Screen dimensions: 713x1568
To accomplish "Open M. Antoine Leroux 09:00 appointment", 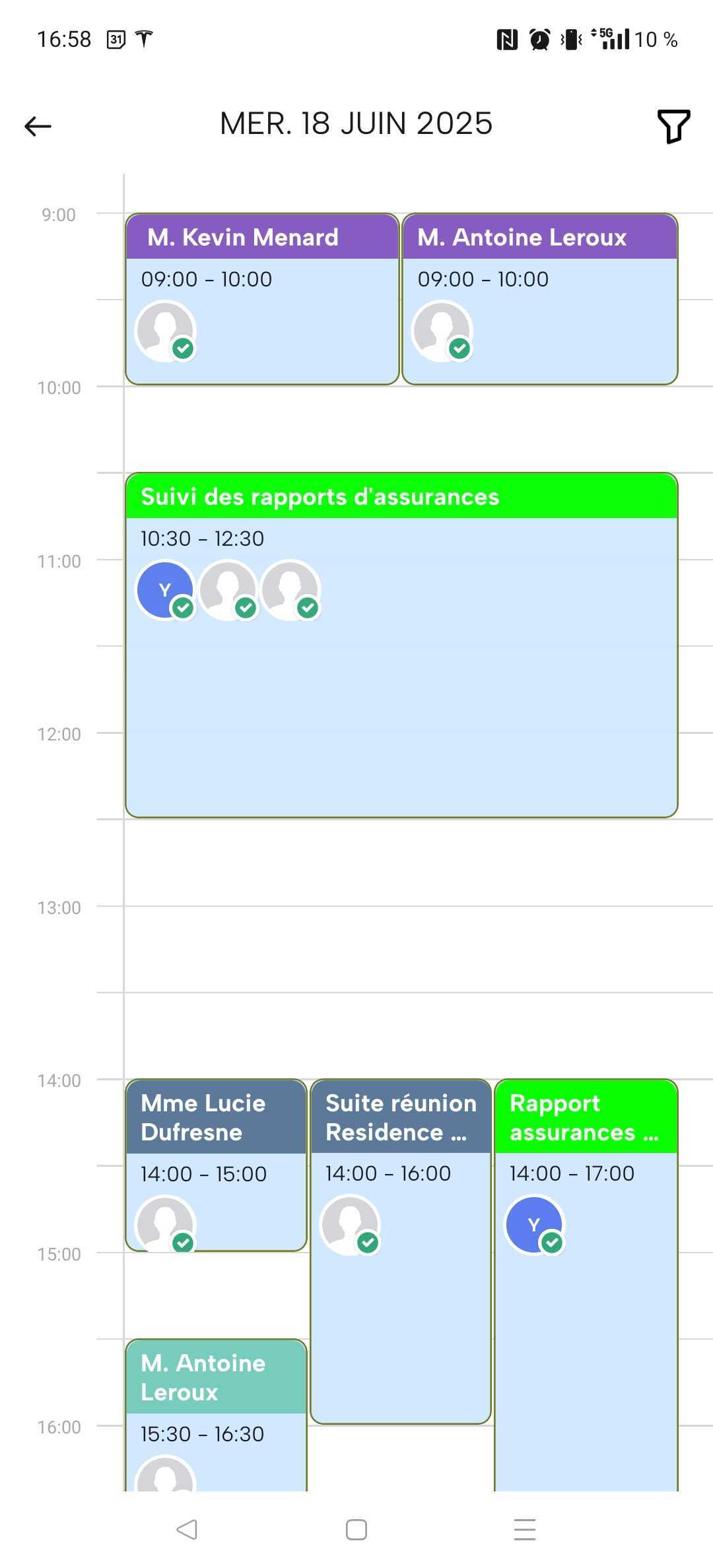I will pos(540,299).
